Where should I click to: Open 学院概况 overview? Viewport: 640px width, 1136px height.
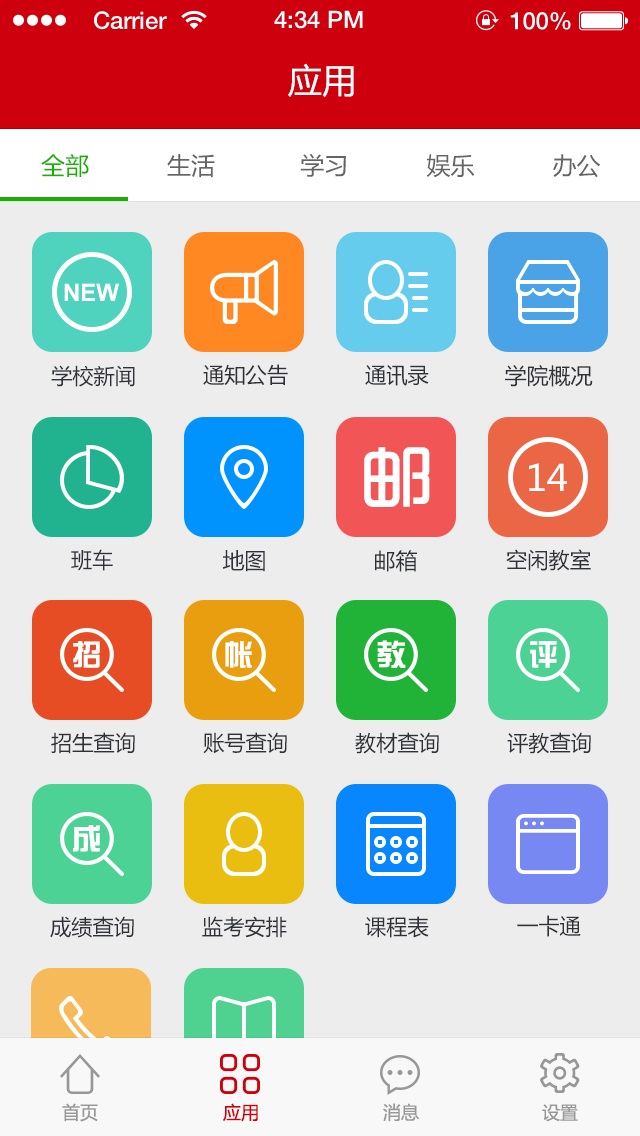(x=548, y=292)
